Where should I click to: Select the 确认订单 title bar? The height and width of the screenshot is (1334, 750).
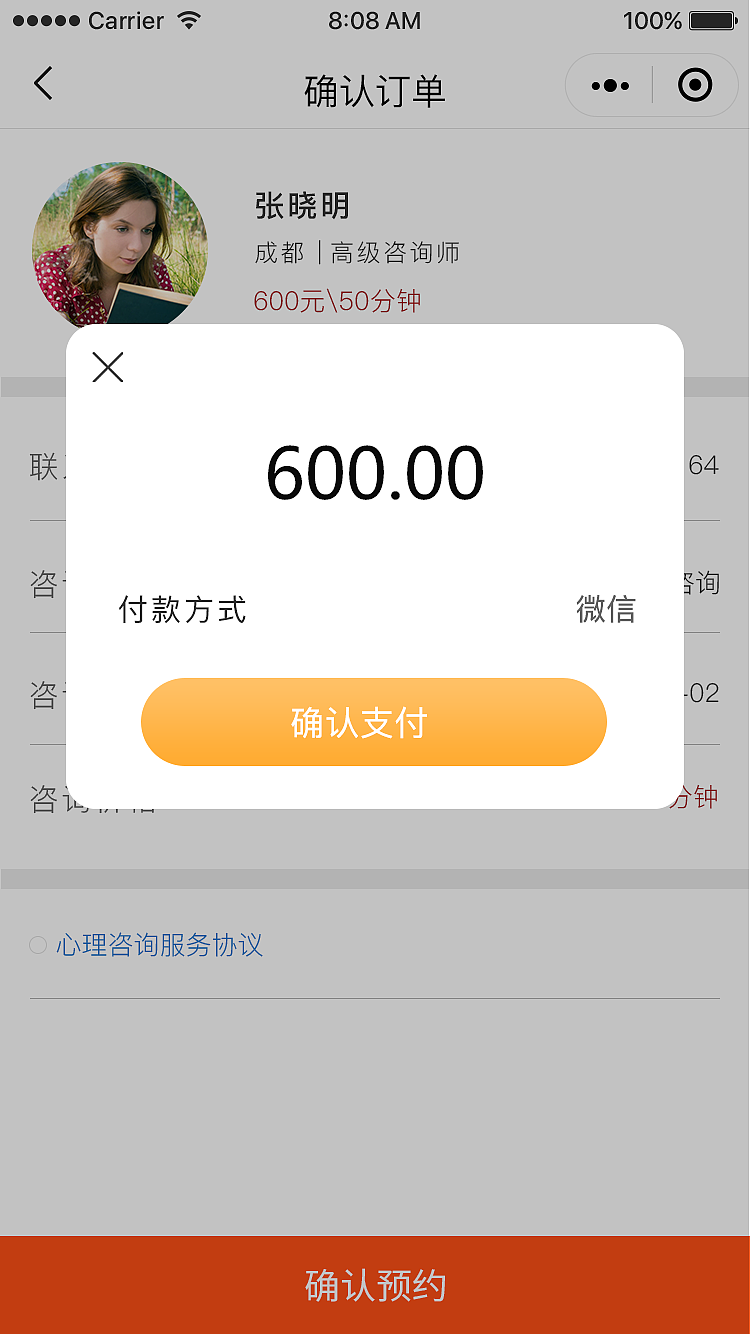374,90
